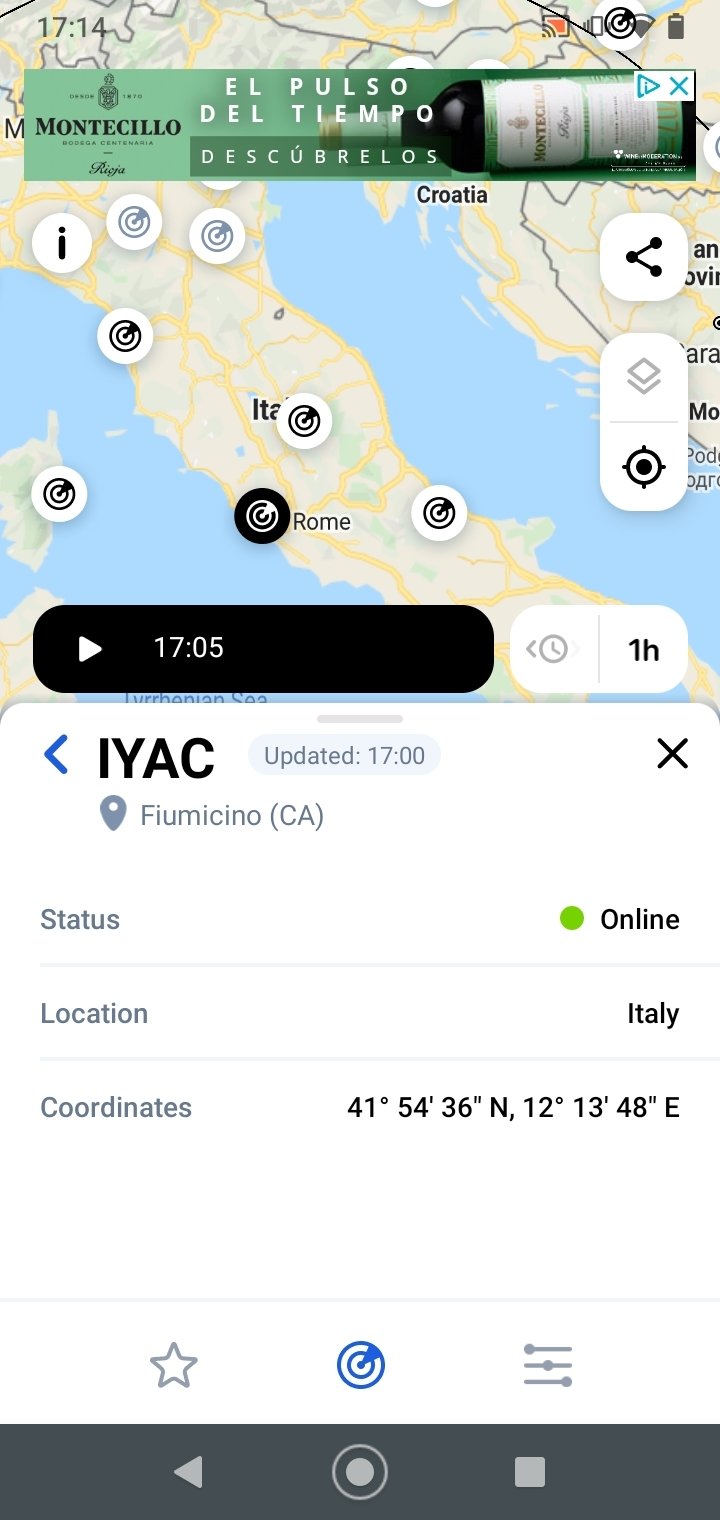Center map on my location
This screenshot has height=1520, width=720.
(x=644, y=466)
